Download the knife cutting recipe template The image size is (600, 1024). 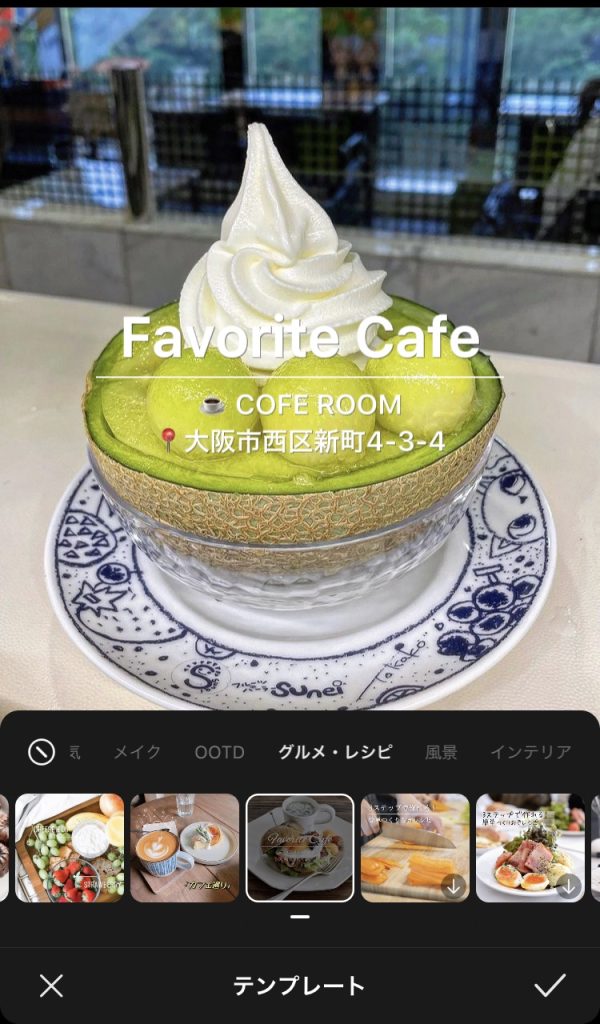453,887
